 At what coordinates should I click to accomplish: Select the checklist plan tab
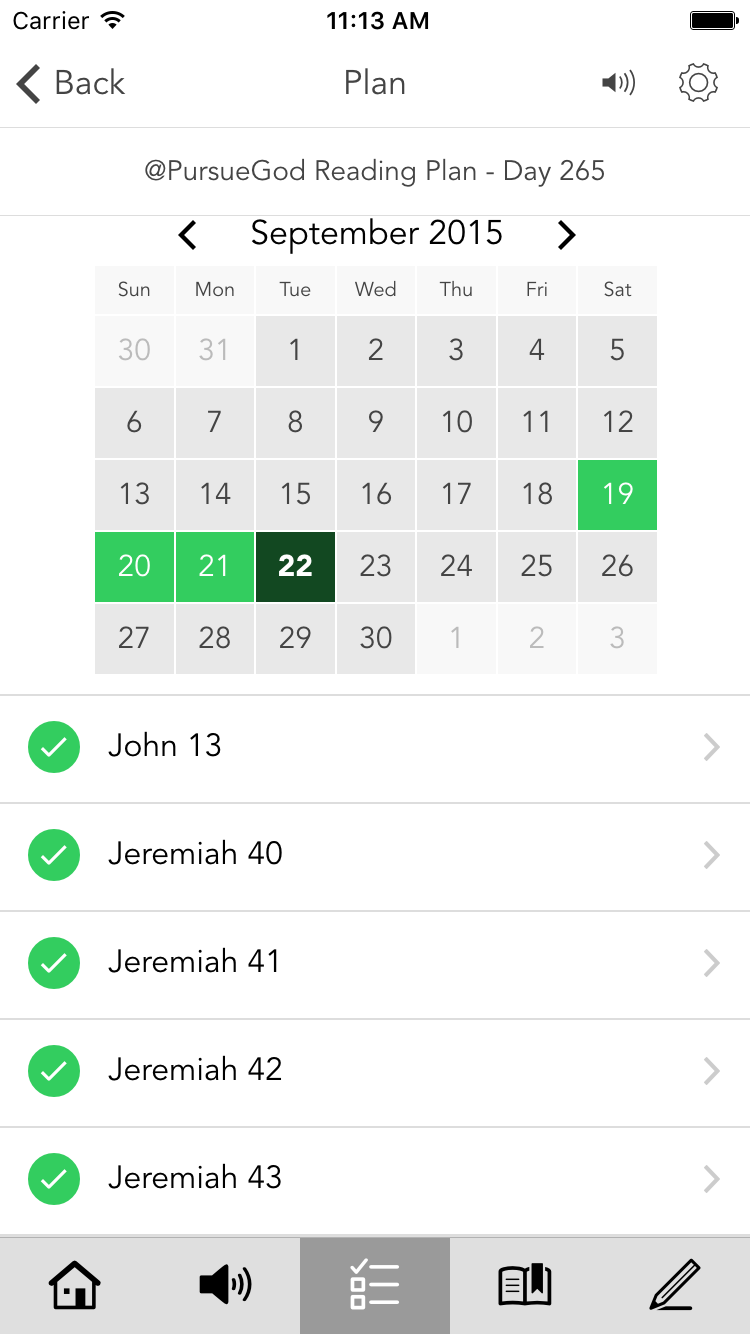tap(375, 1285)
